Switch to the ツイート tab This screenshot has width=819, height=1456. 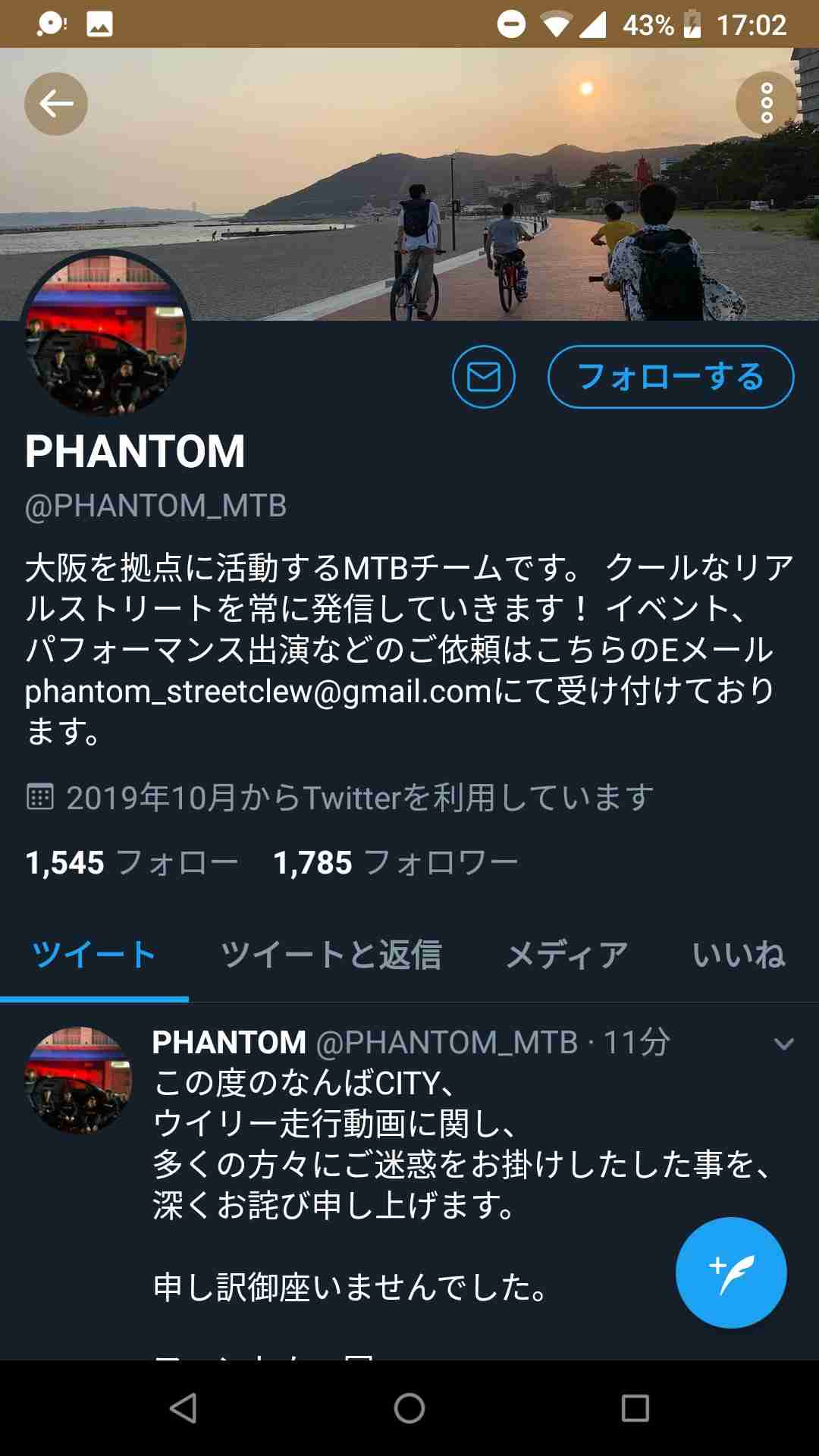(94, 955)
